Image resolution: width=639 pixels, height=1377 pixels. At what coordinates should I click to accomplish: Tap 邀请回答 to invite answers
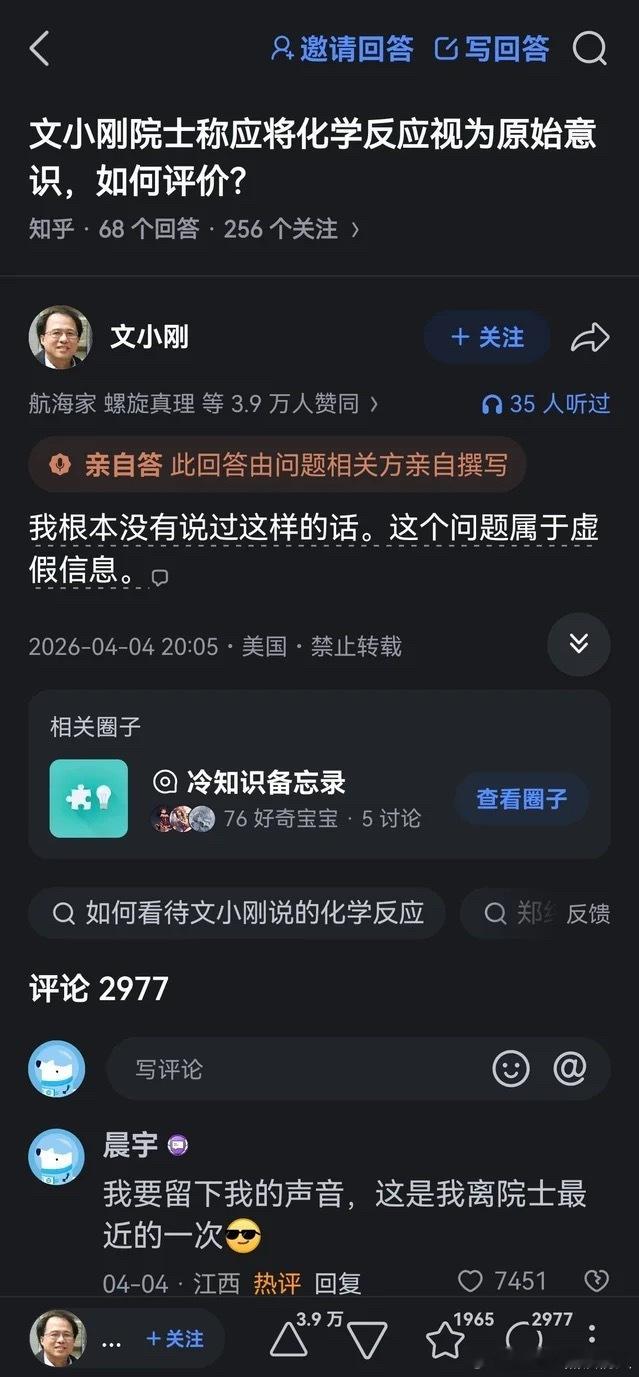[x=342, y=48]
